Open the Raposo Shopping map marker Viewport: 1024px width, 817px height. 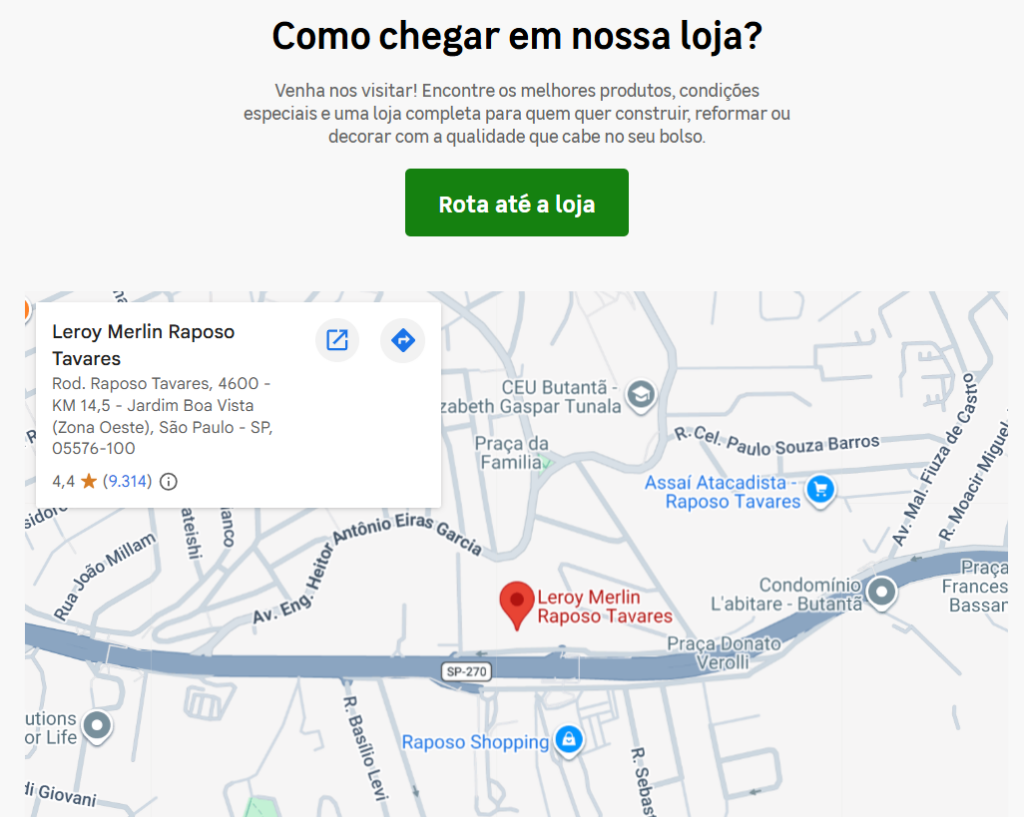[568, 741]
